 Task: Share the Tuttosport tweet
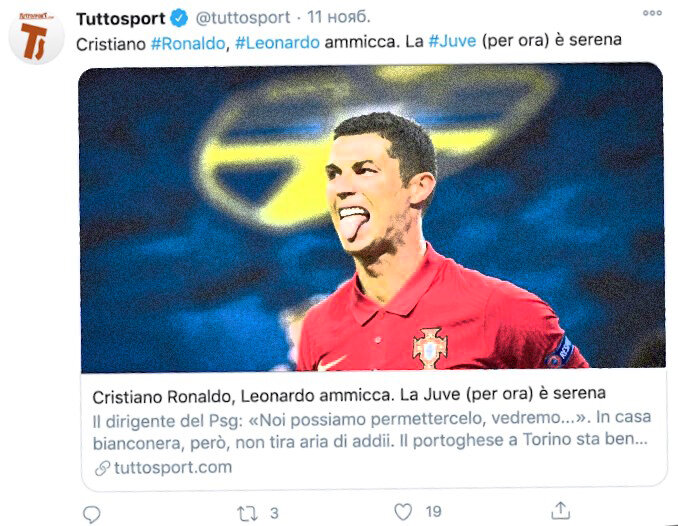[x=561, y=511]
